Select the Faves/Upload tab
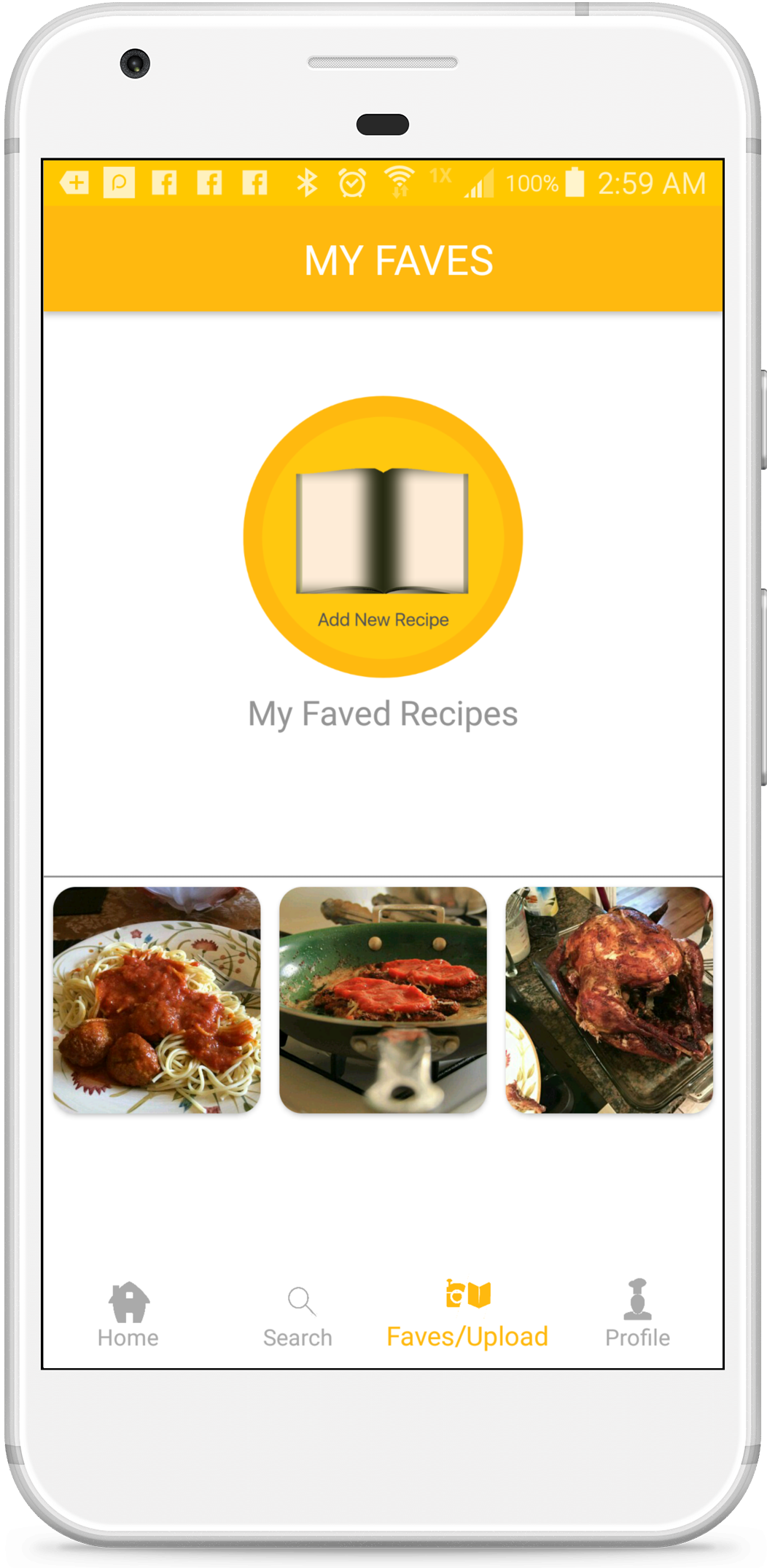Viewport: 767px width, 1568px height. pos(467,1314)
